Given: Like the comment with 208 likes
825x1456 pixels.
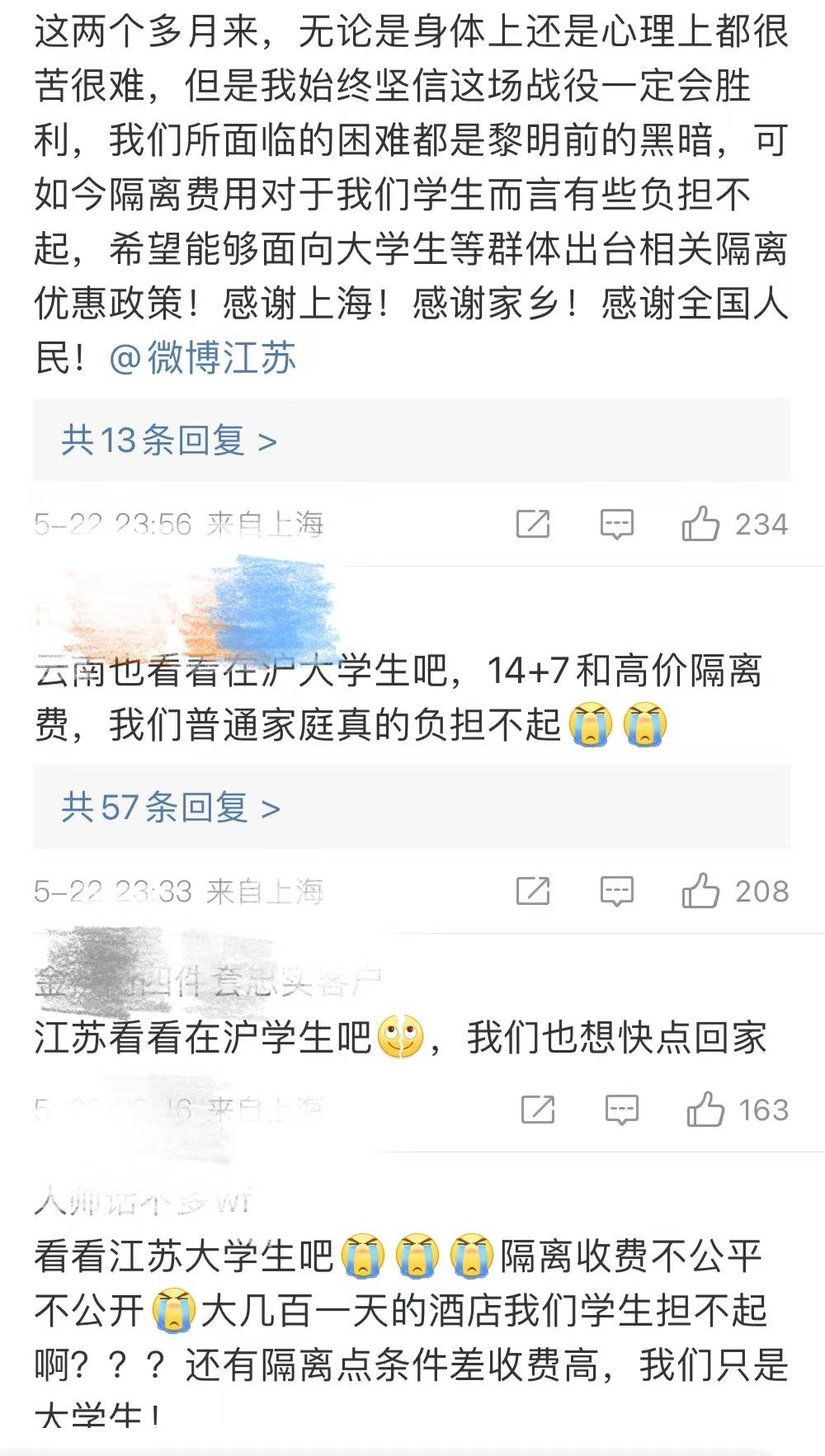Looking at the screenshot, I should click(701, 891).
